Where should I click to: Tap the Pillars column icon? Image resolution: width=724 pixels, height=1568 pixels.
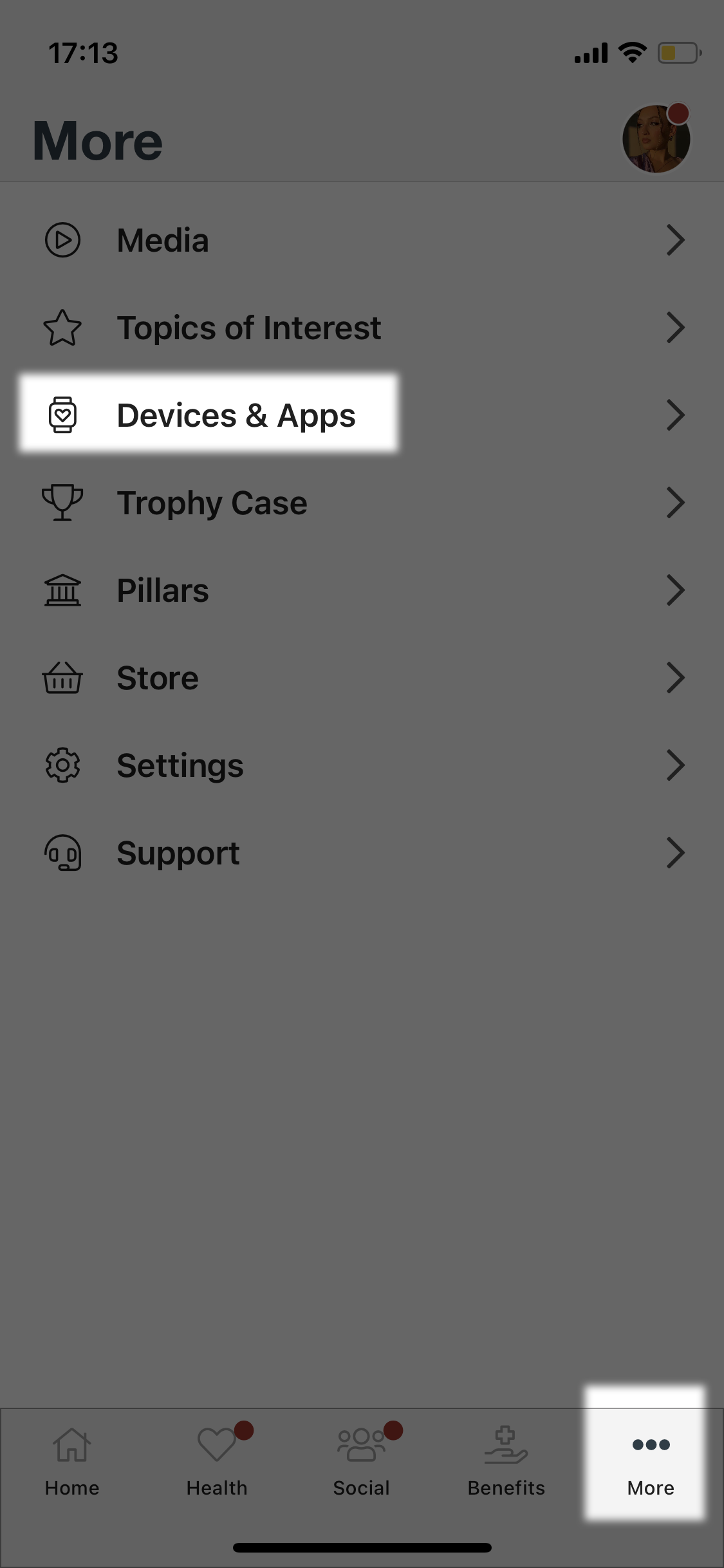click(x=61, y=590)
